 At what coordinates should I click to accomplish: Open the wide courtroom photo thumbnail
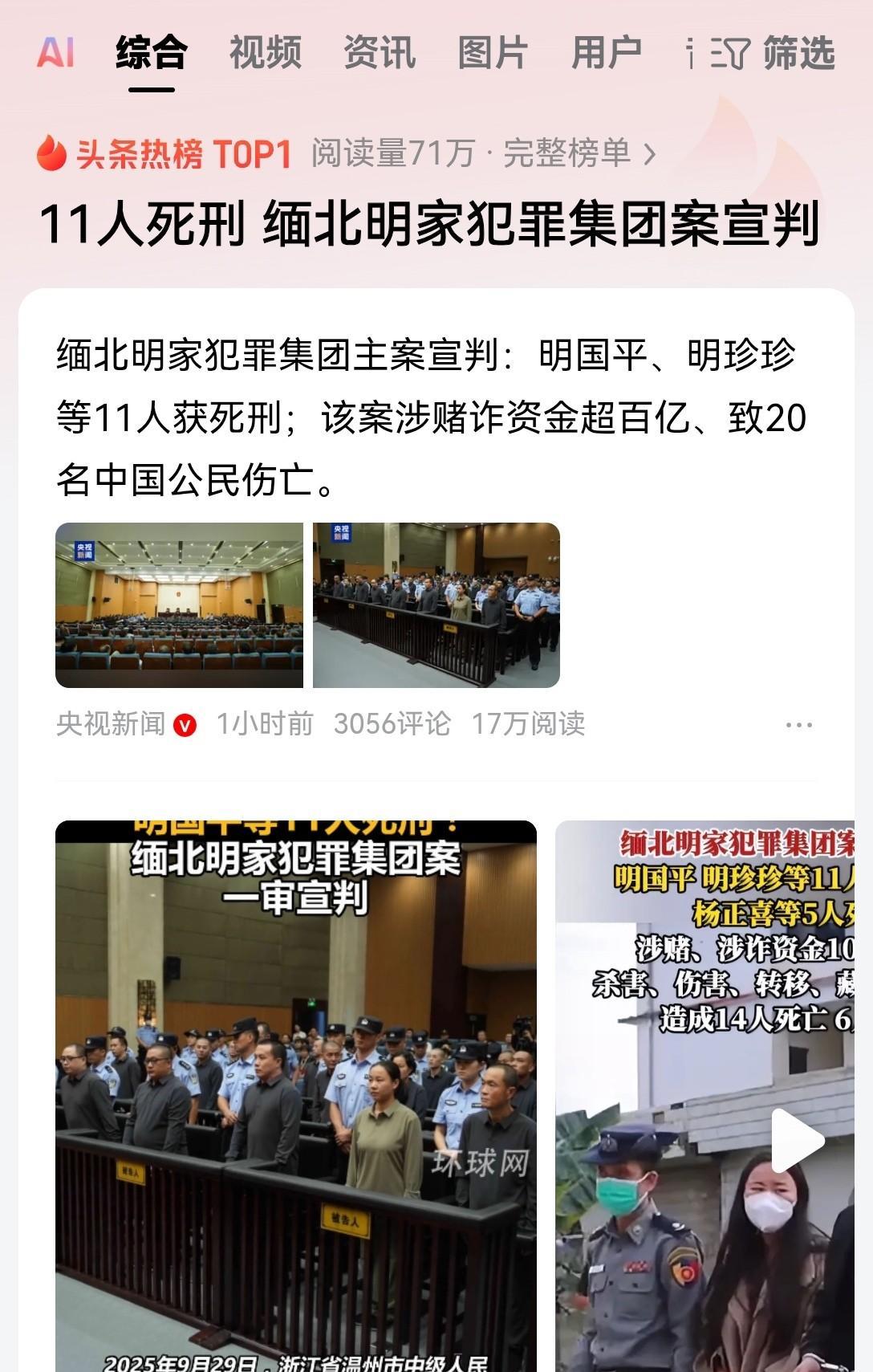(x=179, y=605)
